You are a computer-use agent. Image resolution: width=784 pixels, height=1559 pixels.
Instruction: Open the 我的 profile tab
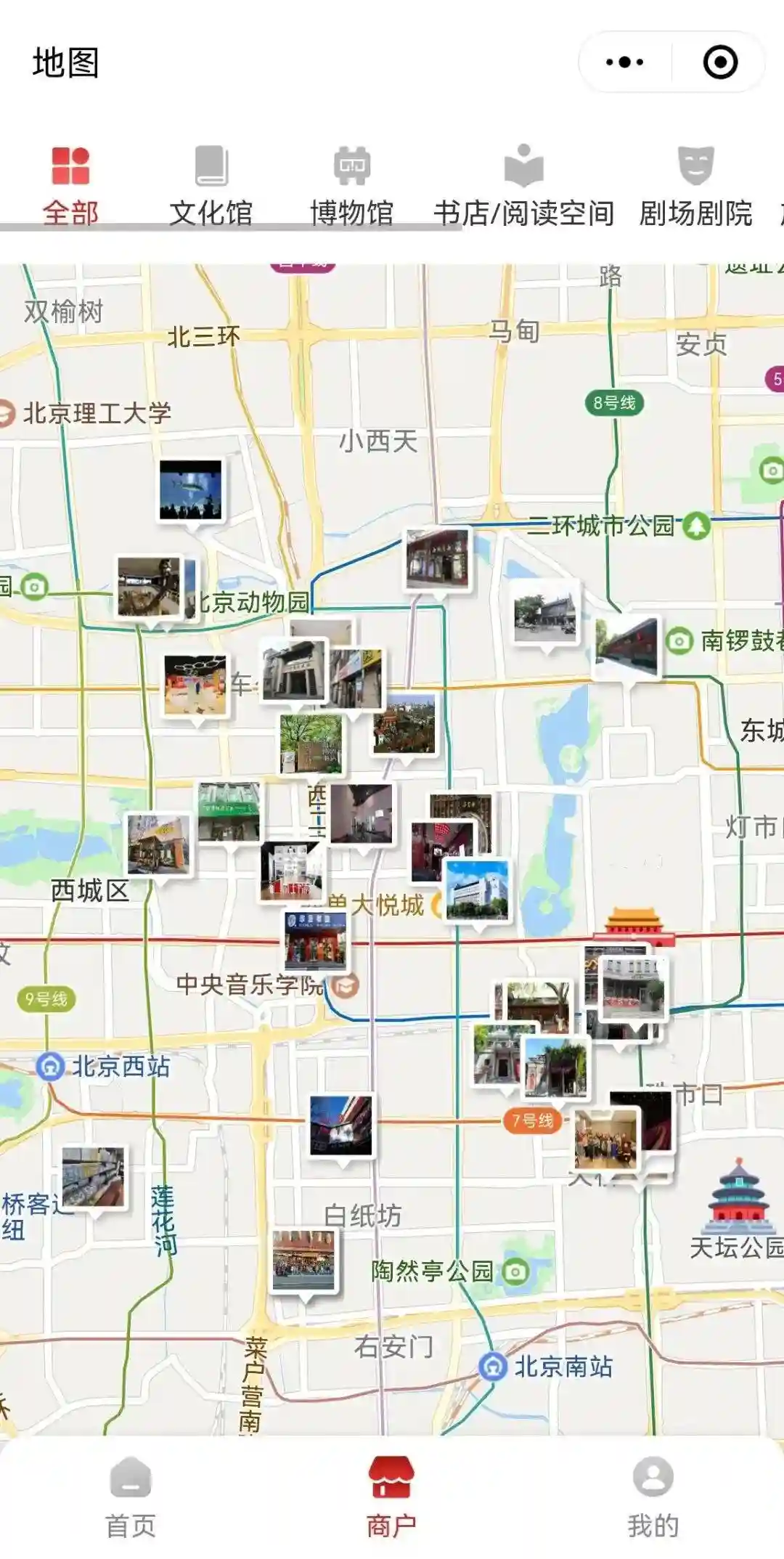coord(653,1497)
